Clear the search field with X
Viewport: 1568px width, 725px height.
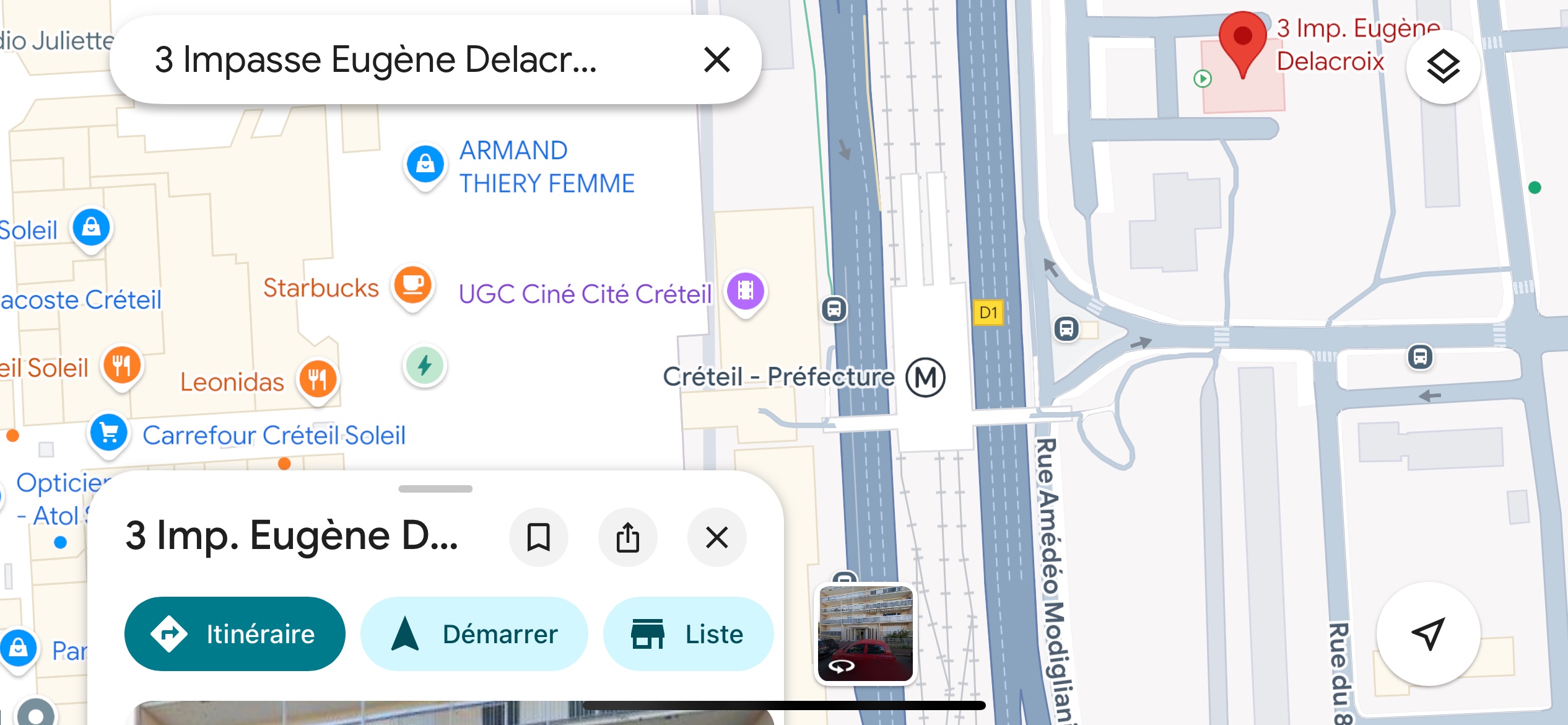coord(717,60)
